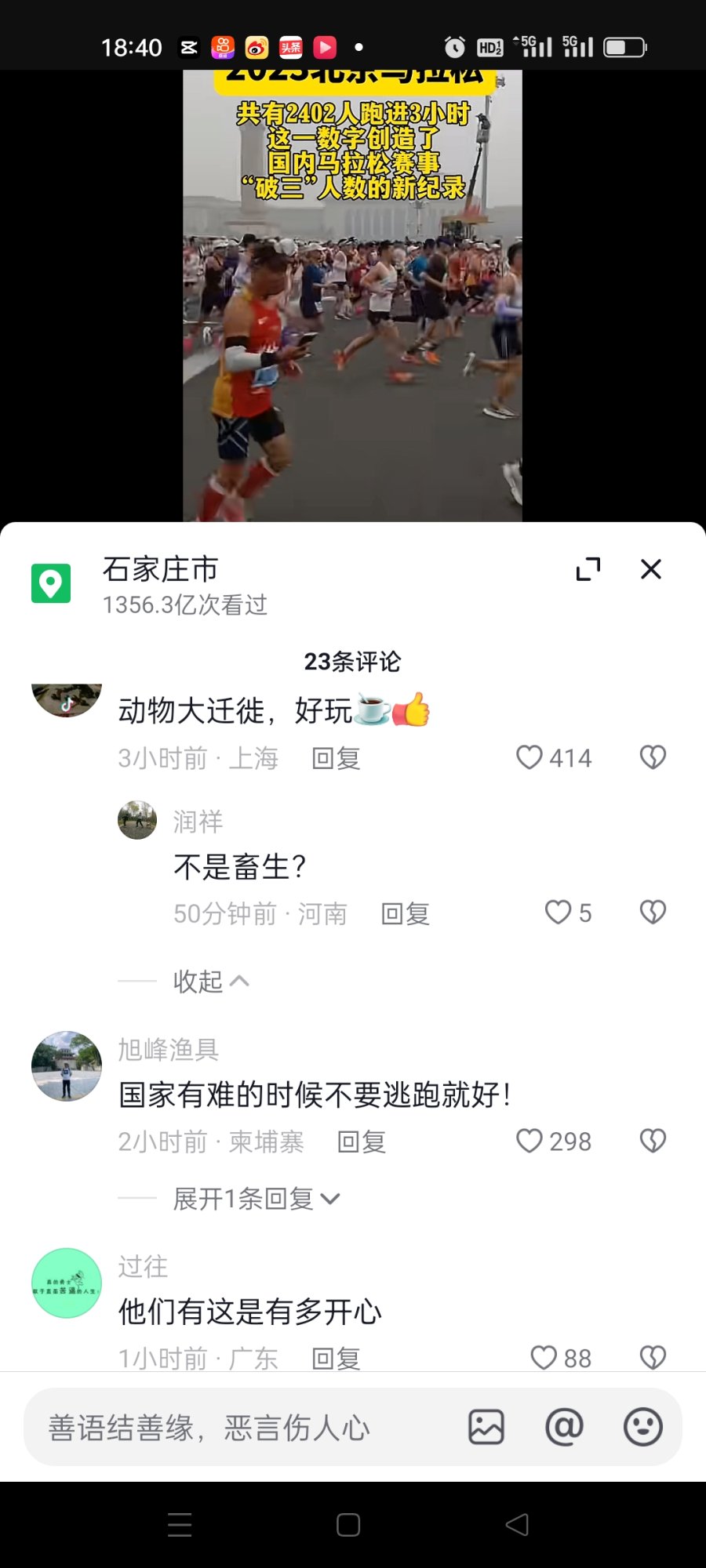Screen dimensions: 706x1568
Task: Mention someone with the @ icon
Action: 564,1427
